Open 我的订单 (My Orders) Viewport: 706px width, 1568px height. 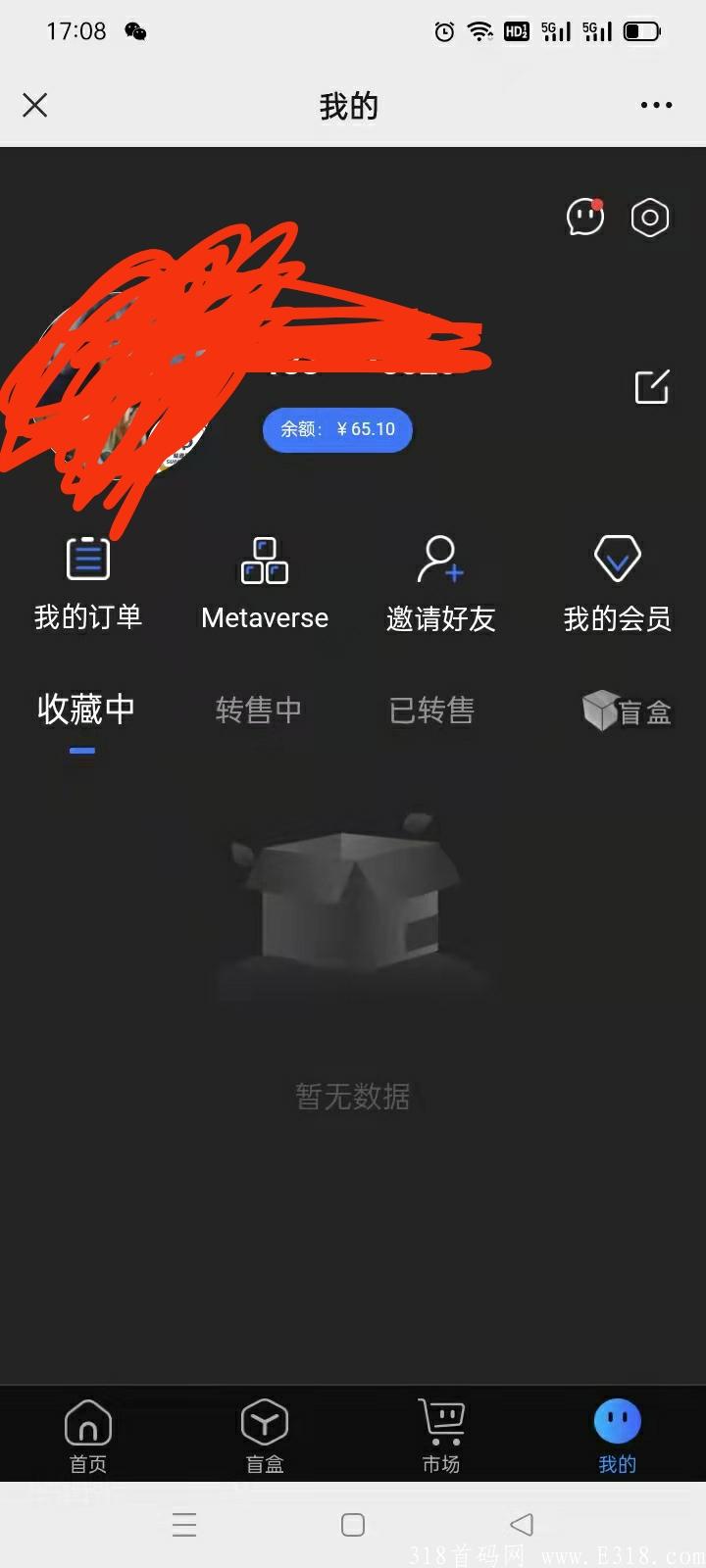pos(87,583)
